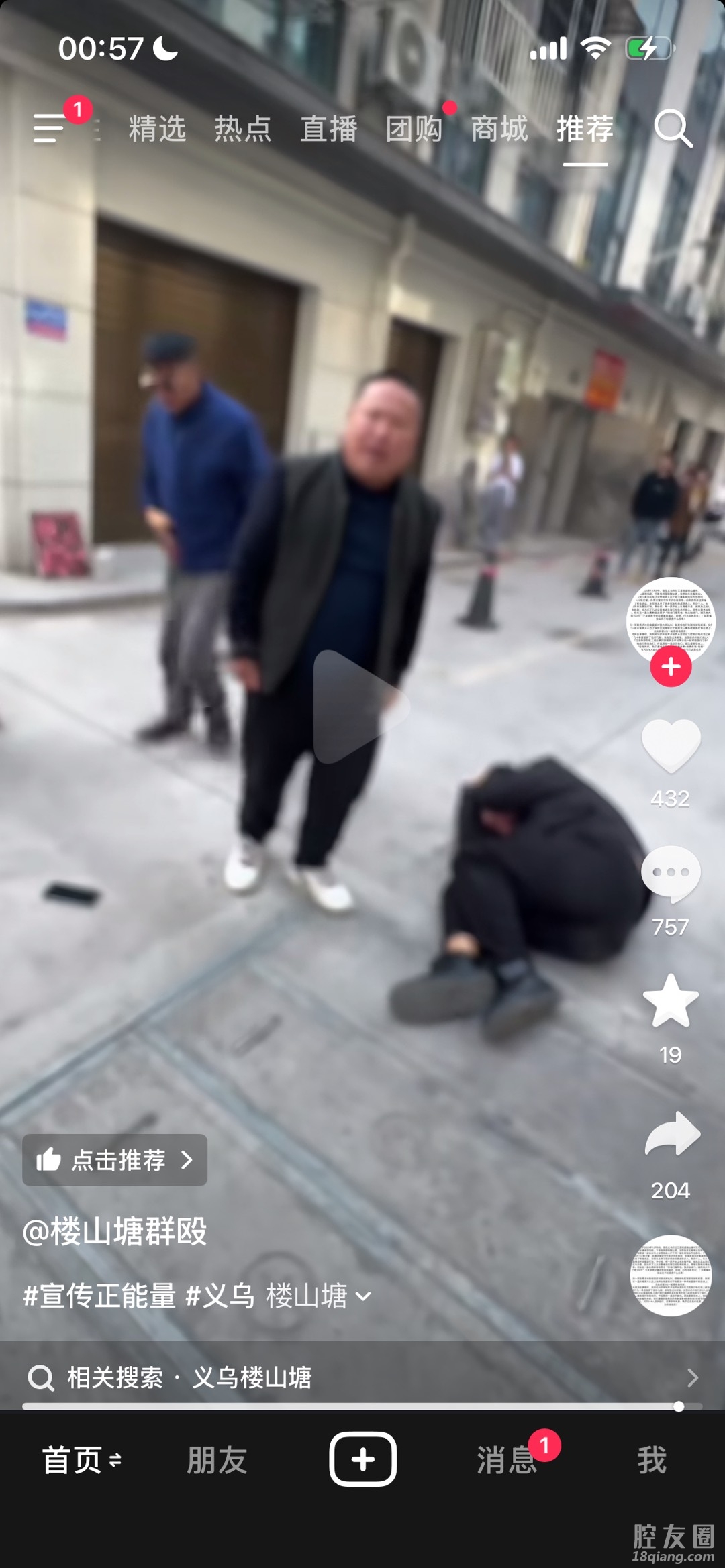This screenshot has height=1568, width=725.
Task: Open the comments with 757 replies
Action: pos(671,874)
